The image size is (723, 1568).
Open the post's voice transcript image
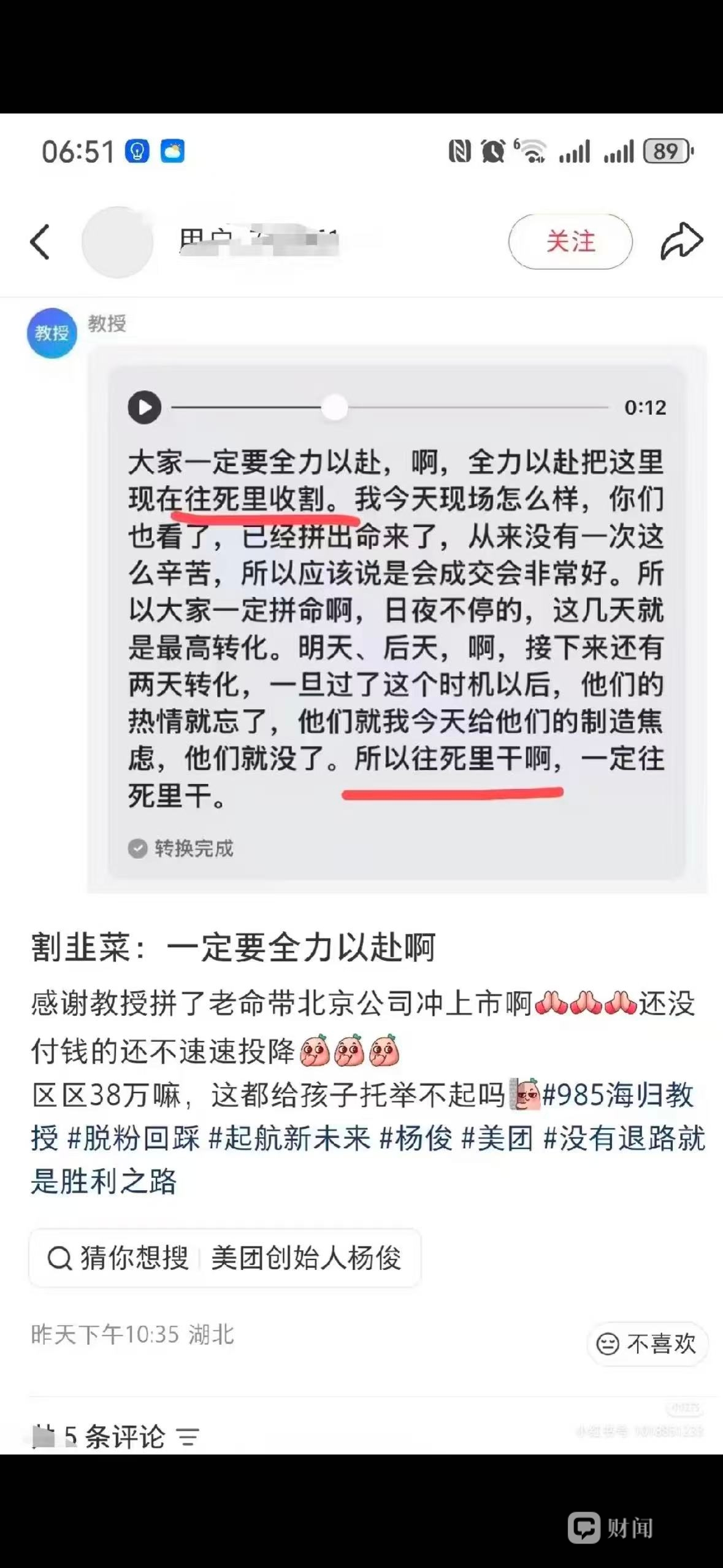[x=397, y=618]
